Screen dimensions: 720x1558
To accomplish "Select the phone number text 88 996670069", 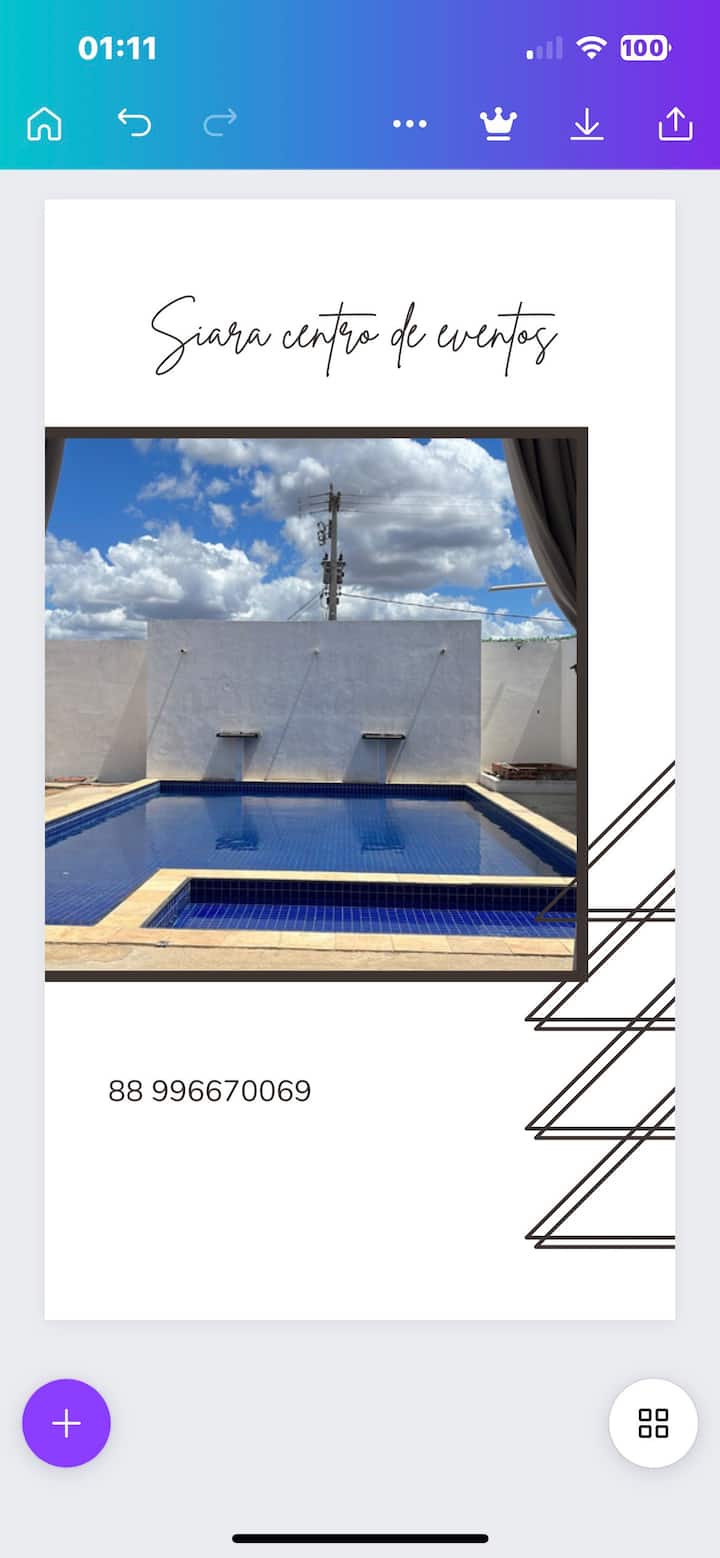I will click(210, 1091).
